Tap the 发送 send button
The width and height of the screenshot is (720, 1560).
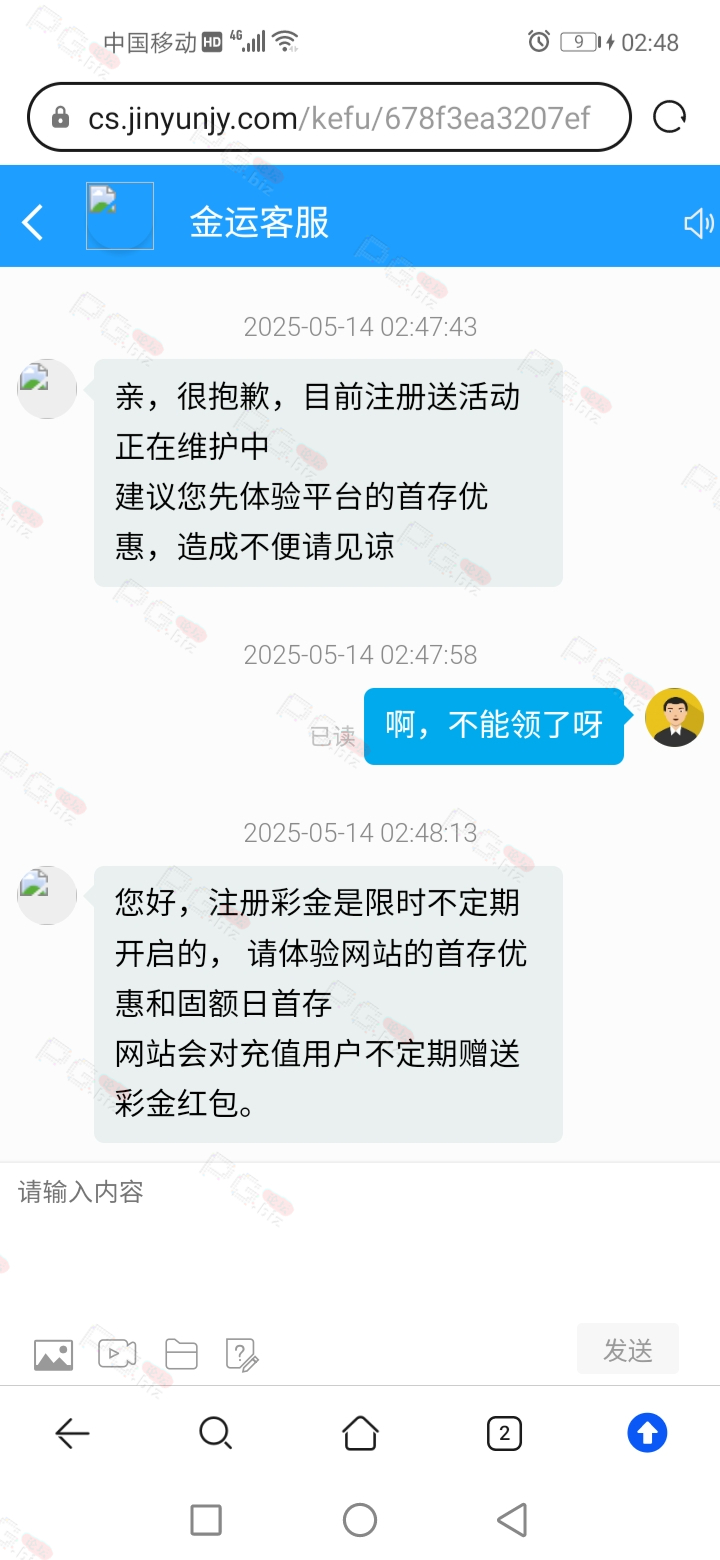click(x=627, y=1350)
